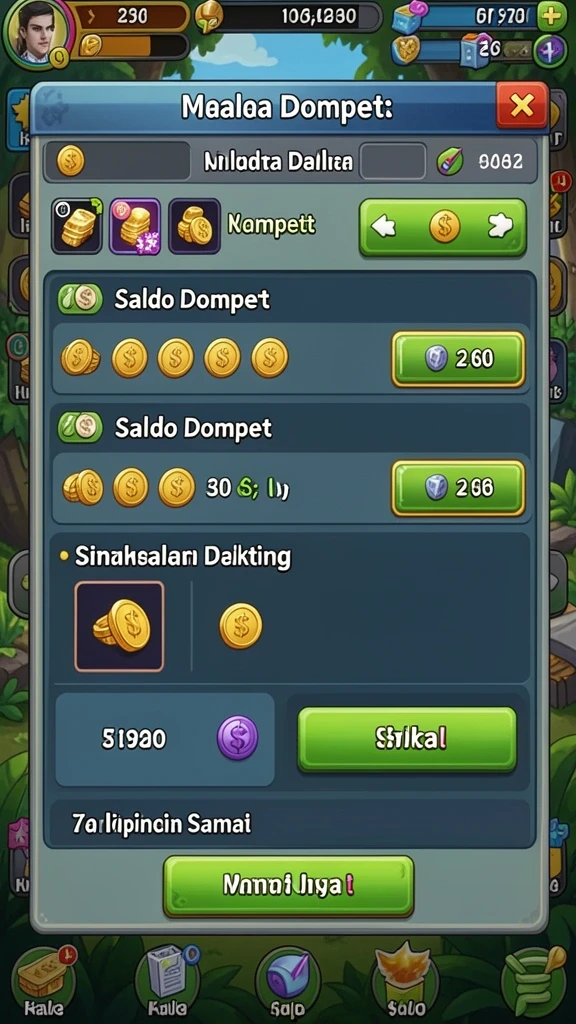
Task: Tap the green coin arrows button
Action: [x=443, y=227]
